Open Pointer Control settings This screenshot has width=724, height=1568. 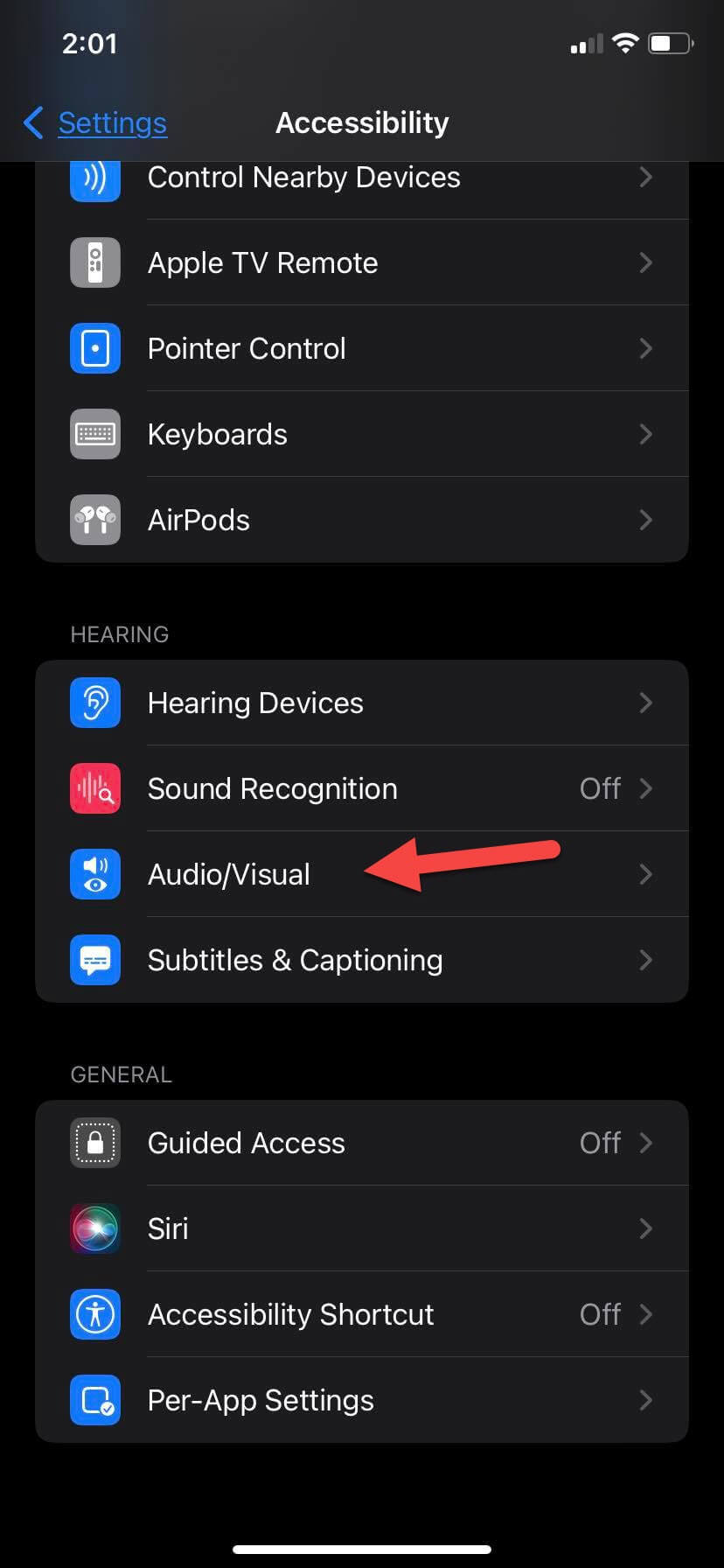click(361, 348)
